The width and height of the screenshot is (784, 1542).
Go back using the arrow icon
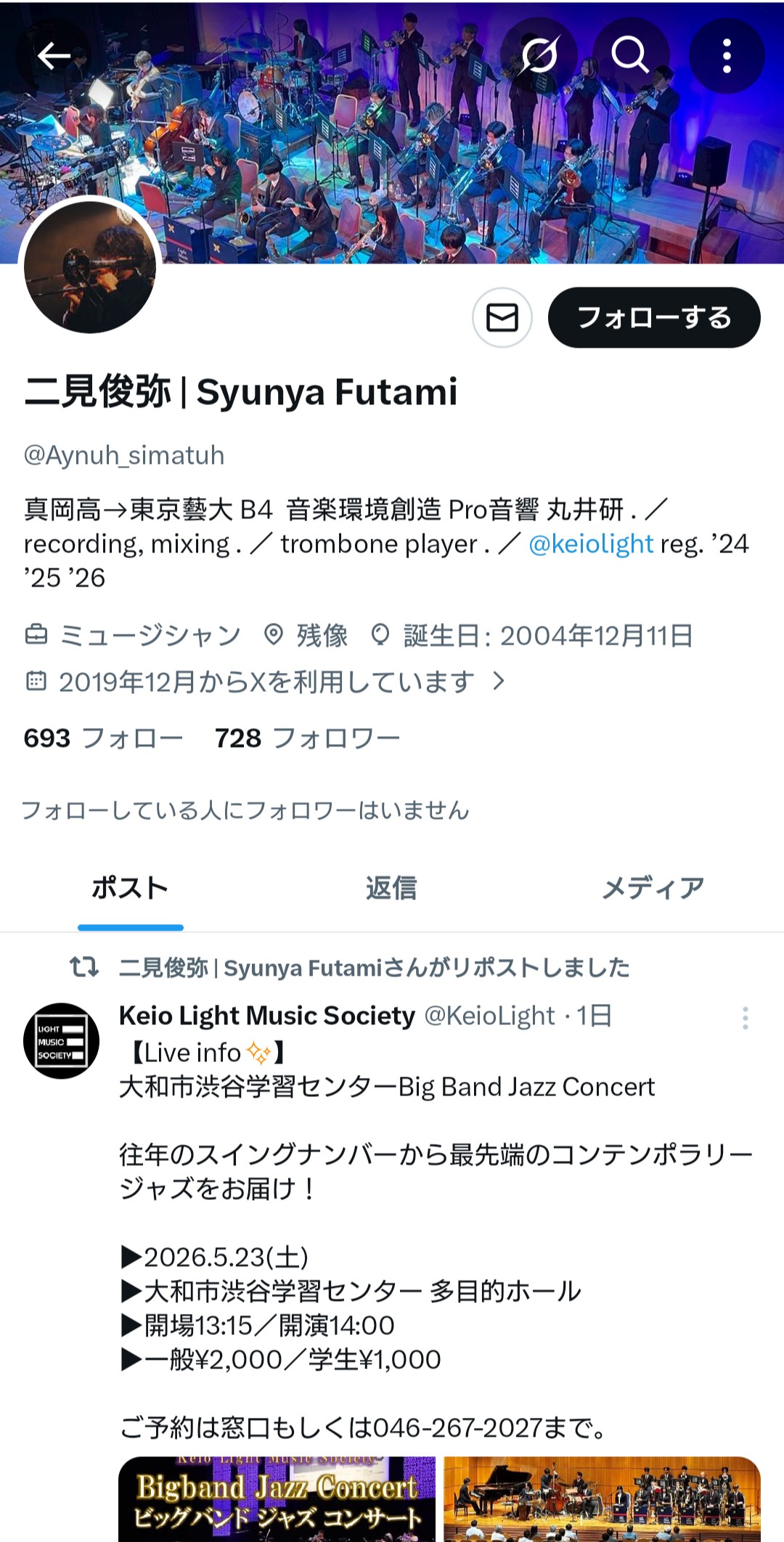[x=54, y=55]
